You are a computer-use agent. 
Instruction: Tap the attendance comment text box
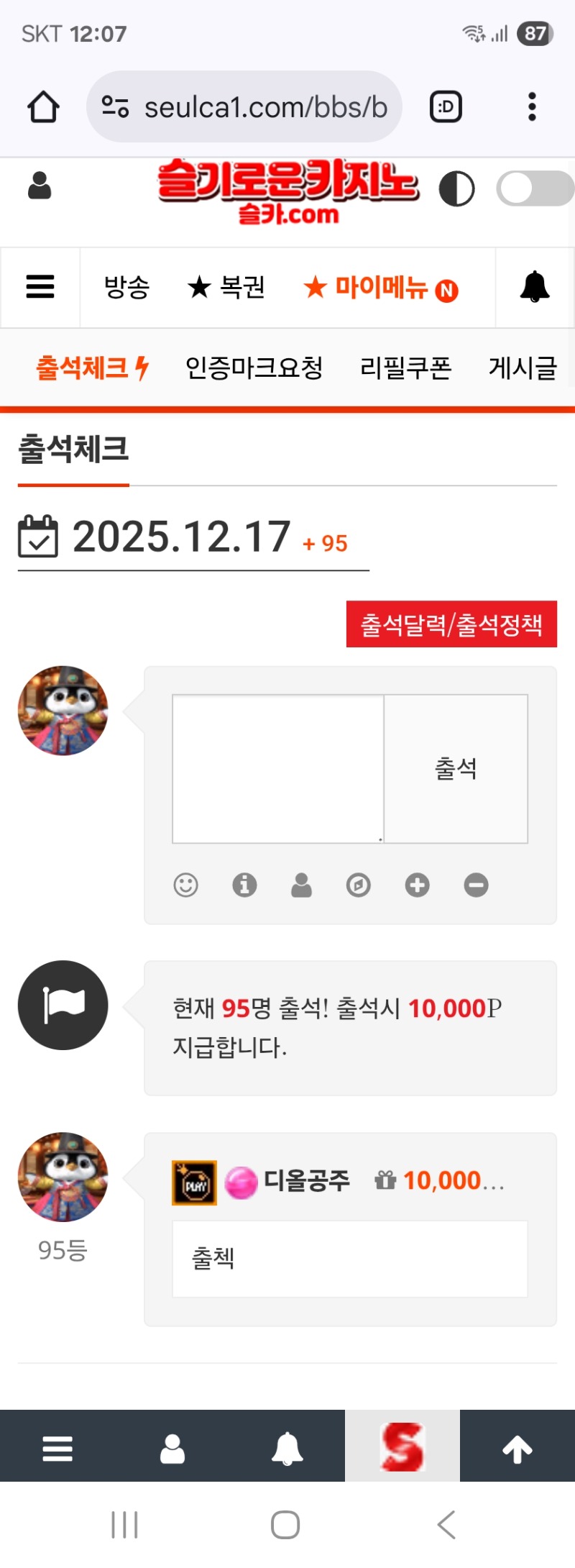click(x=278, y=768)
